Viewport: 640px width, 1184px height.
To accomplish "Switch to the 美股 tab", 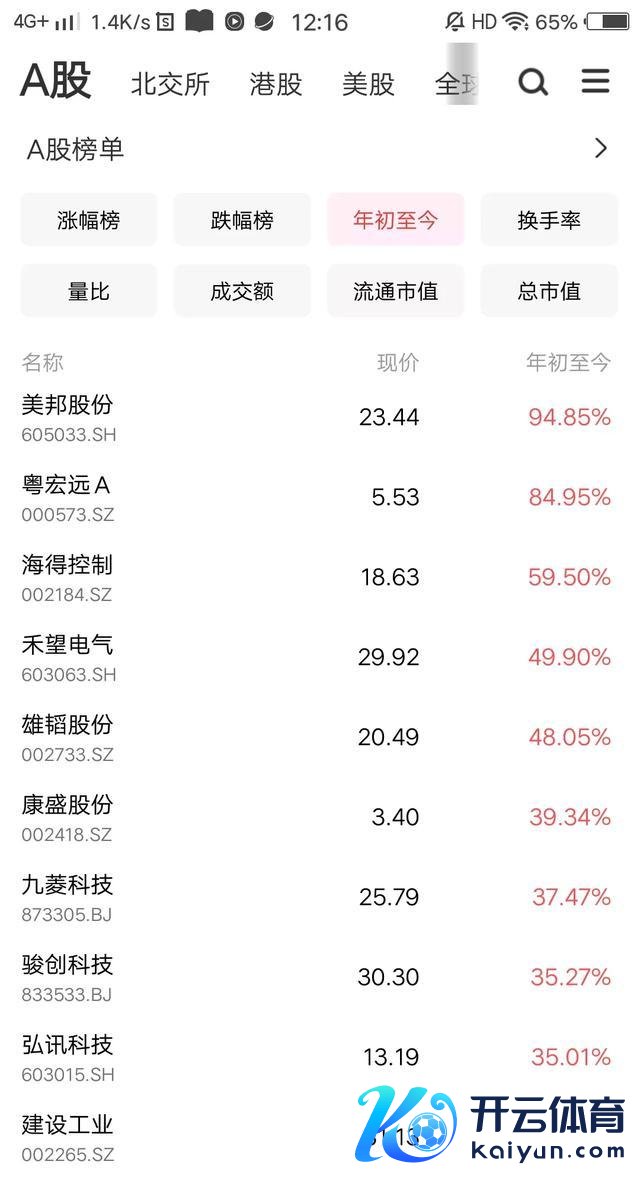I will pyautogui.click(x=368, y=84).
